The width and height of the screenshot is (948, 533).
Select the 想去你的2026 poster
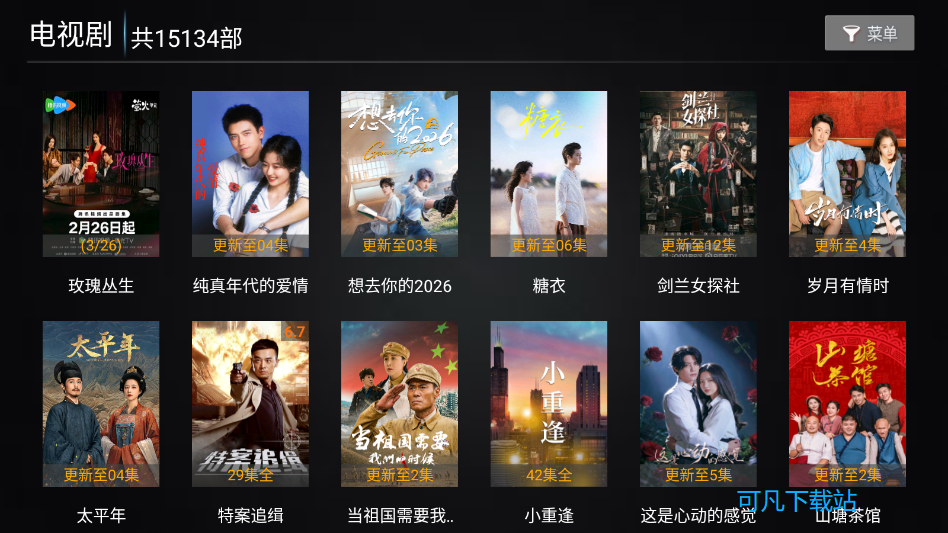(399, 175)
